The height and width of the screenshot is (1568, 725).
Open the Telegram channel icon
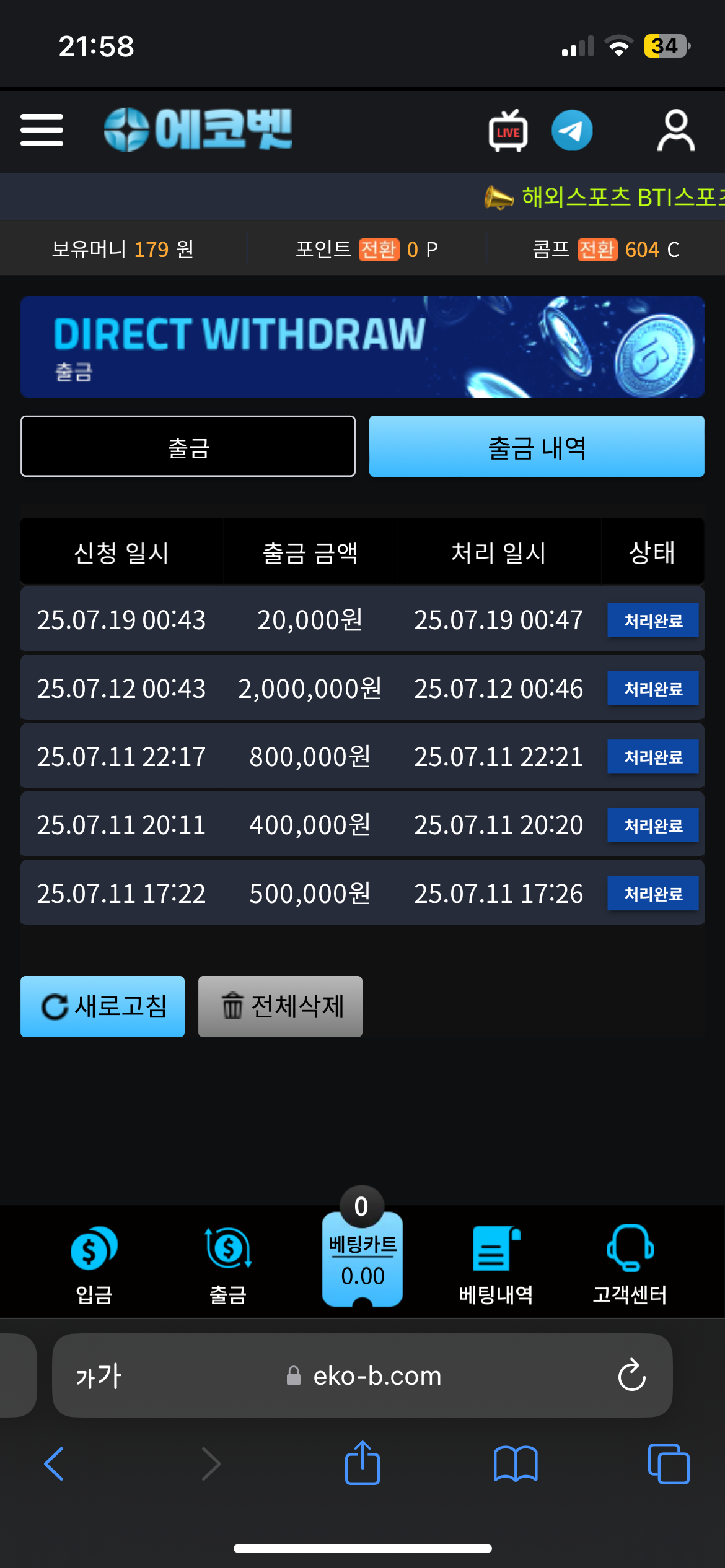(x=572, y=131)
